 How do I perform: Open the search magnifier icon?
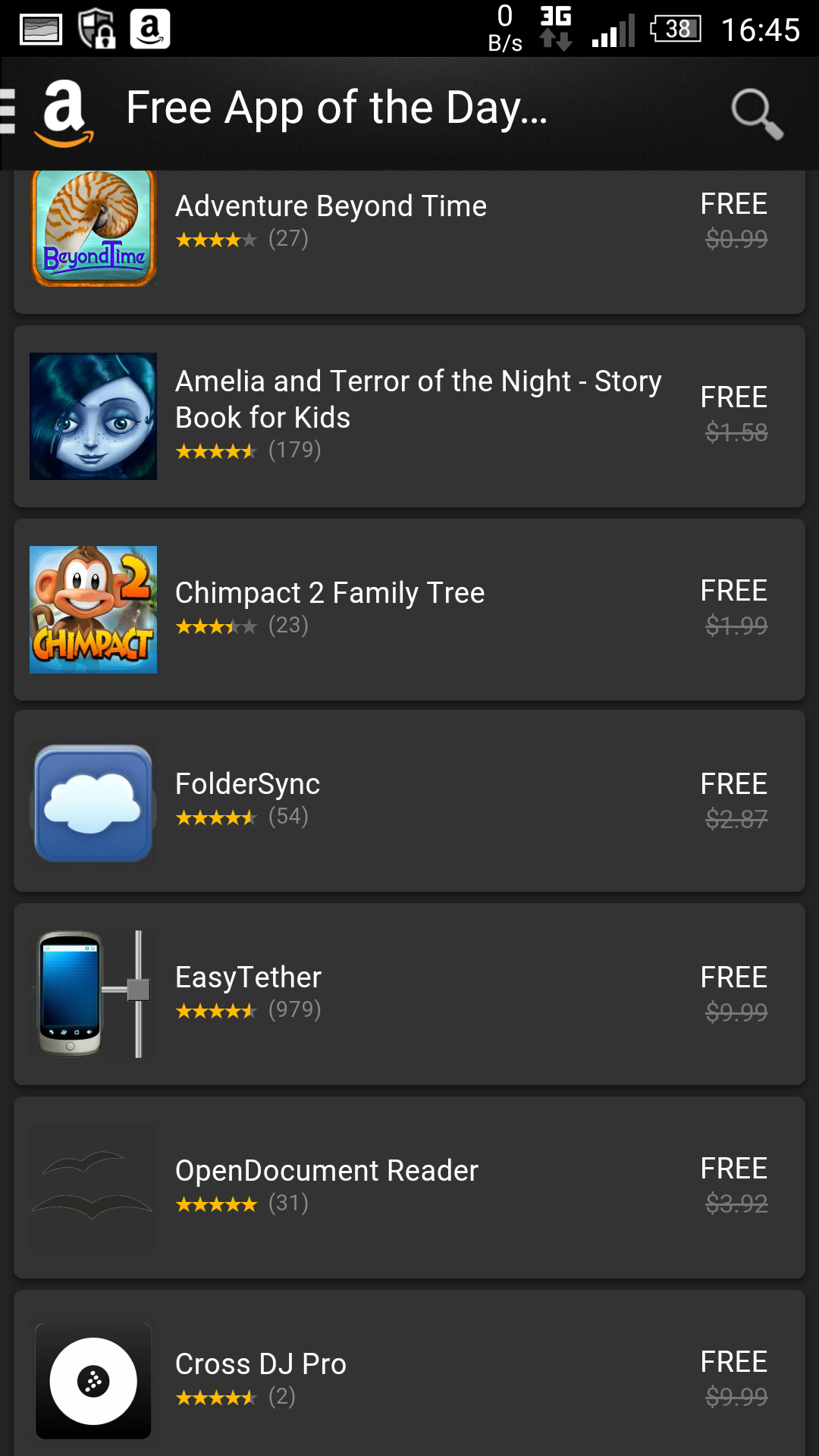(x=756, y=114)
